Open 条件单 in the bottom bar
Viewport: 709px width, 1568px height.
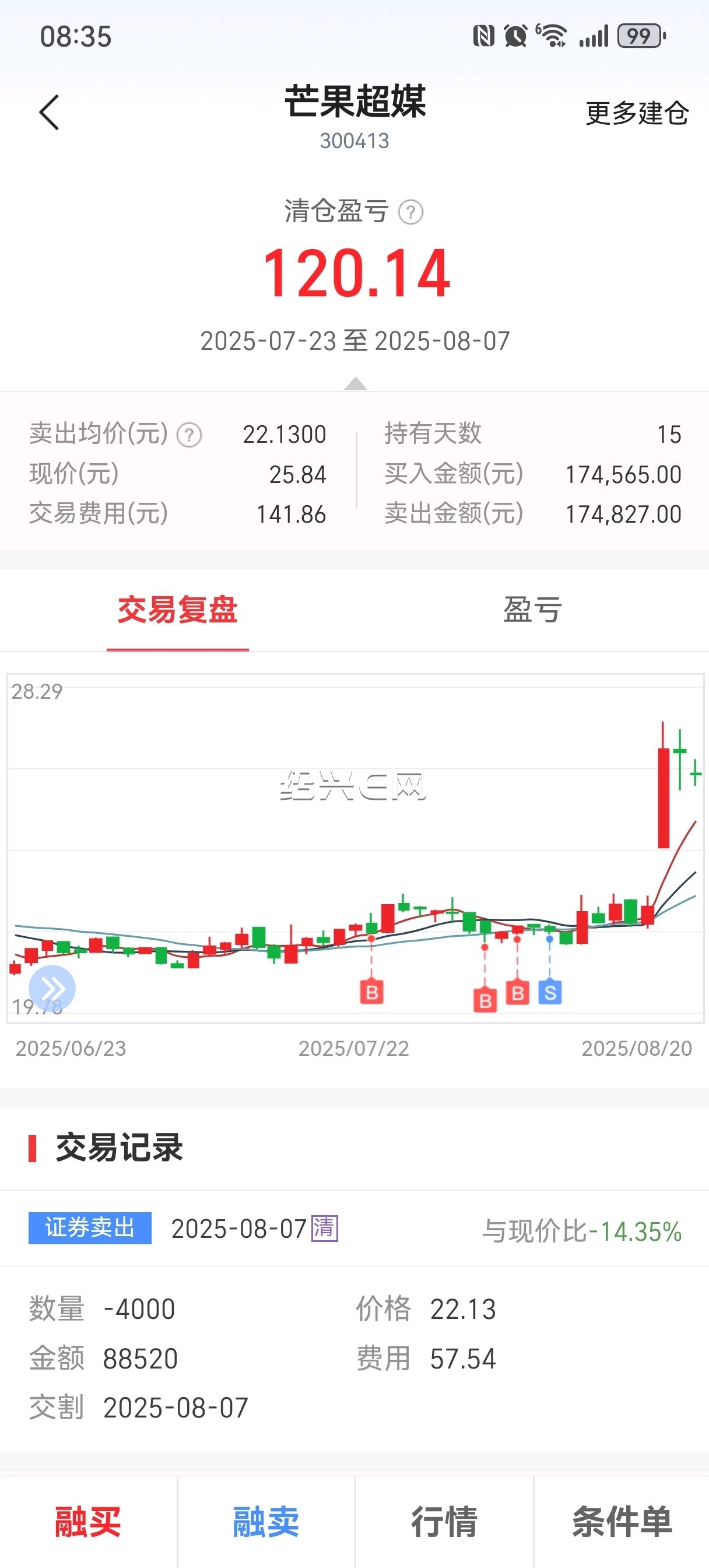(x=622, y=1521)
